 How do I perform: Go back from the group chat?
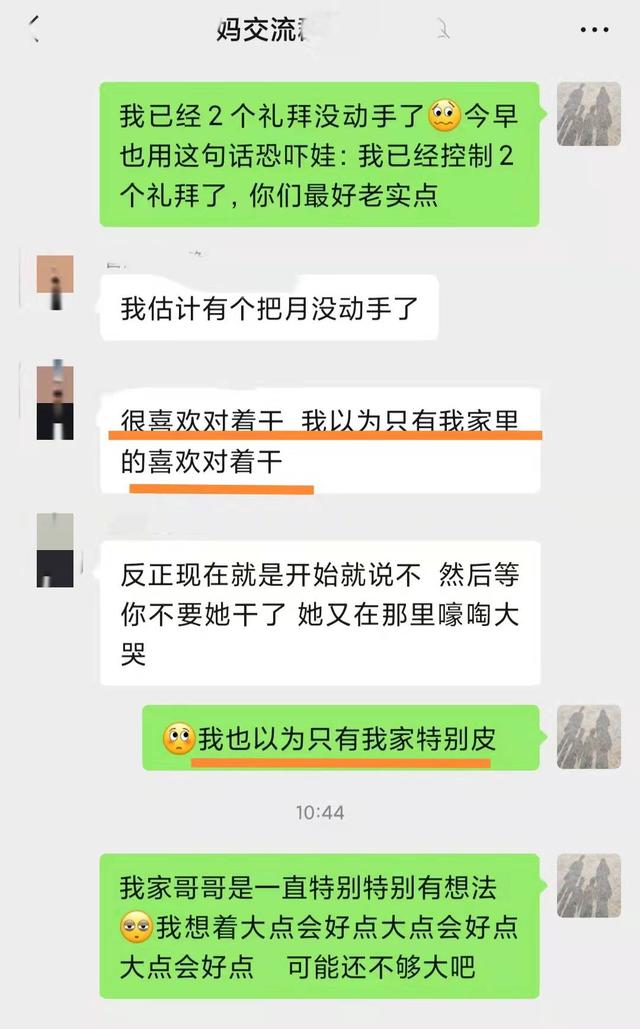click(x=34, y=30)
